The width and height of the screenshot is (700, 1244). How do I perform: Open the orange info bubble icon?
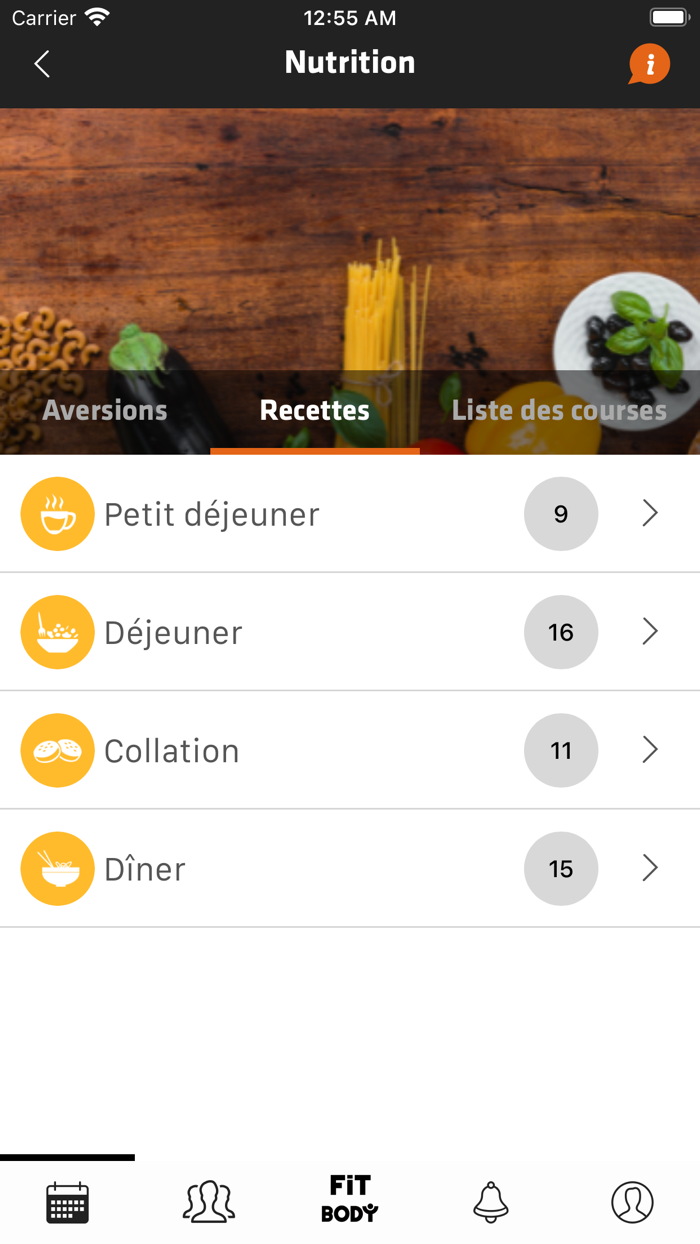[649, 64]
